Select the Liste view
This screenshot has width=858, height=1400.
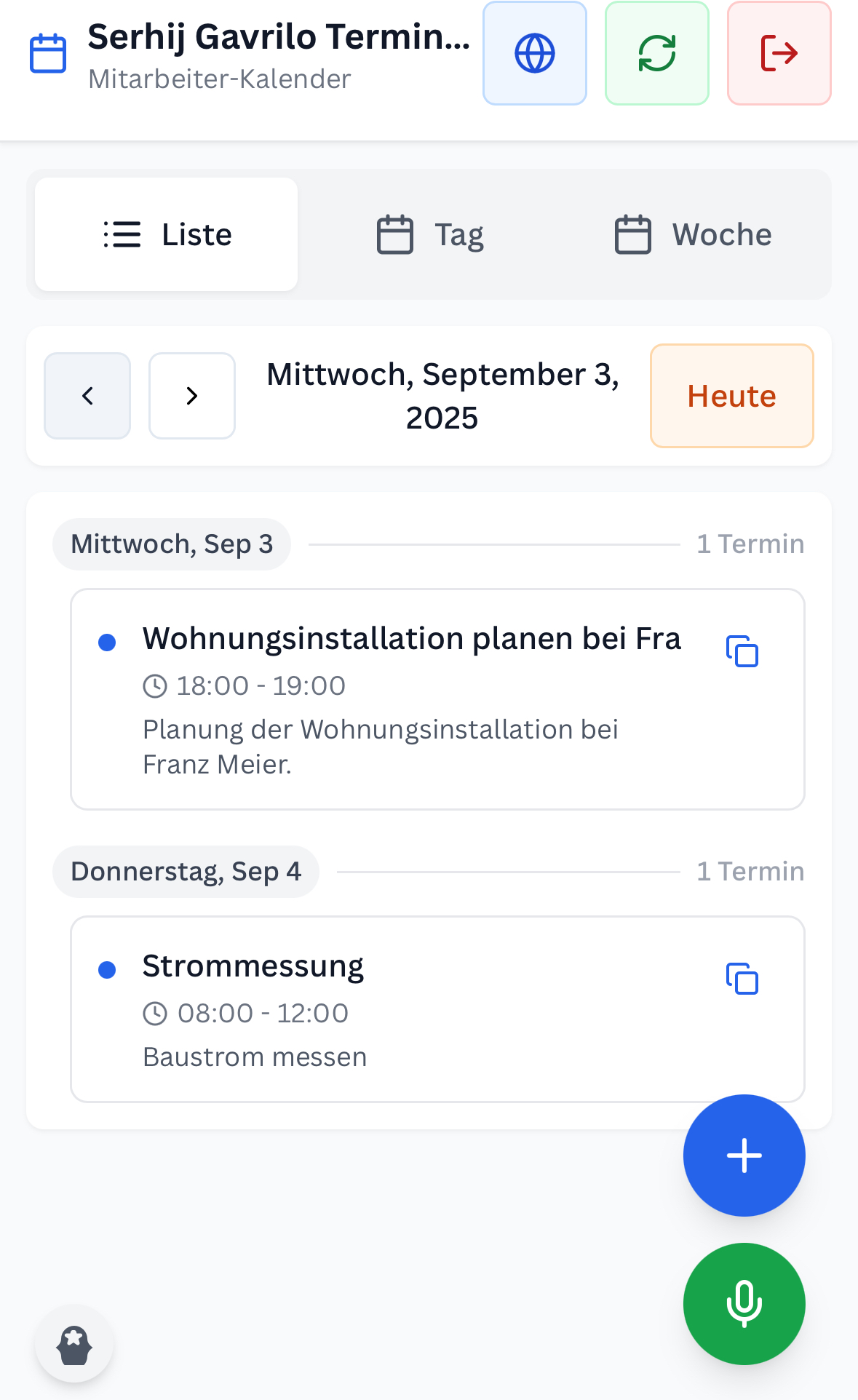[166, 234]
